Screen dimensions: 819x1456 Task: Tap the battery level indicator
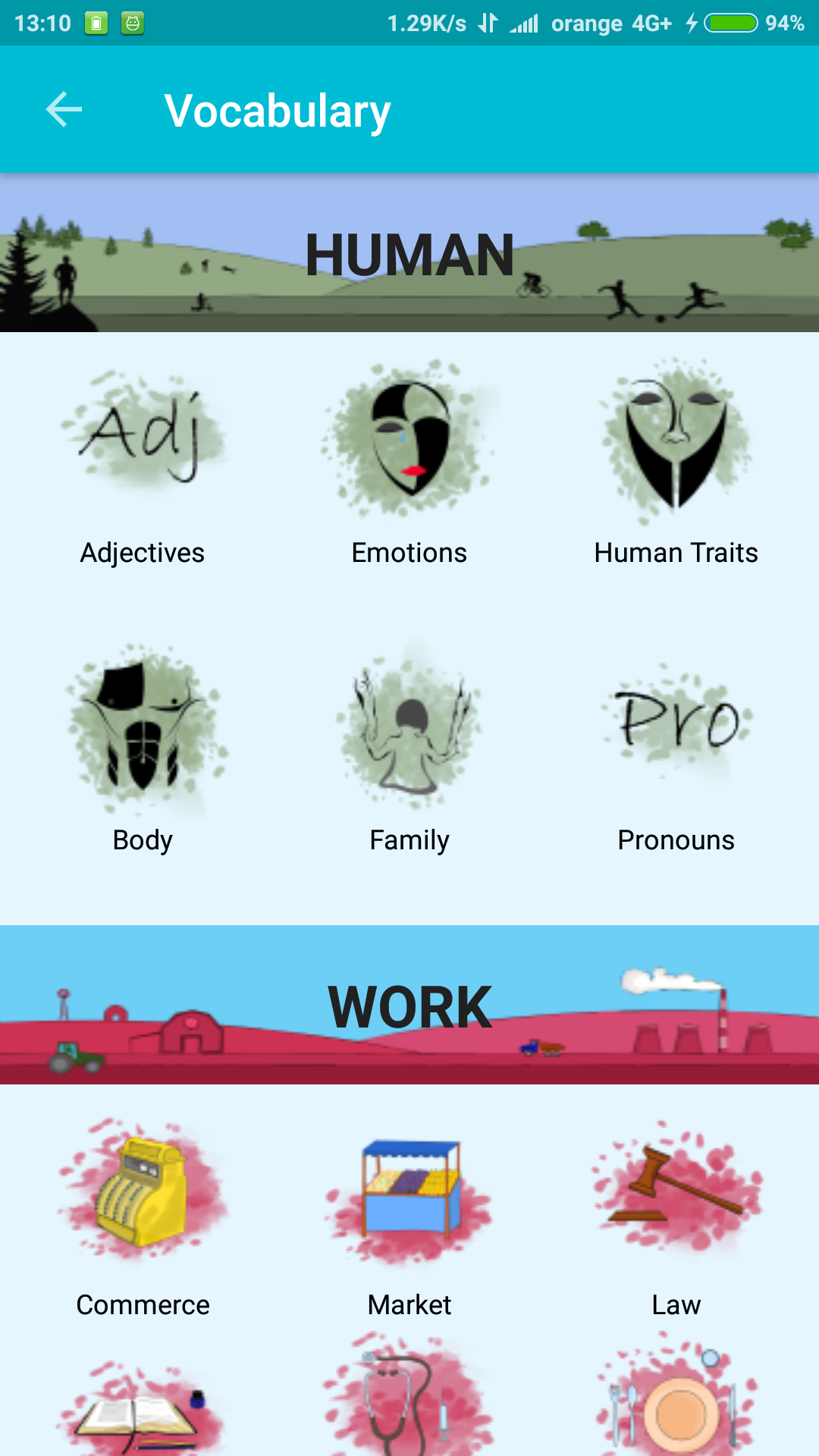pos(730,23)
